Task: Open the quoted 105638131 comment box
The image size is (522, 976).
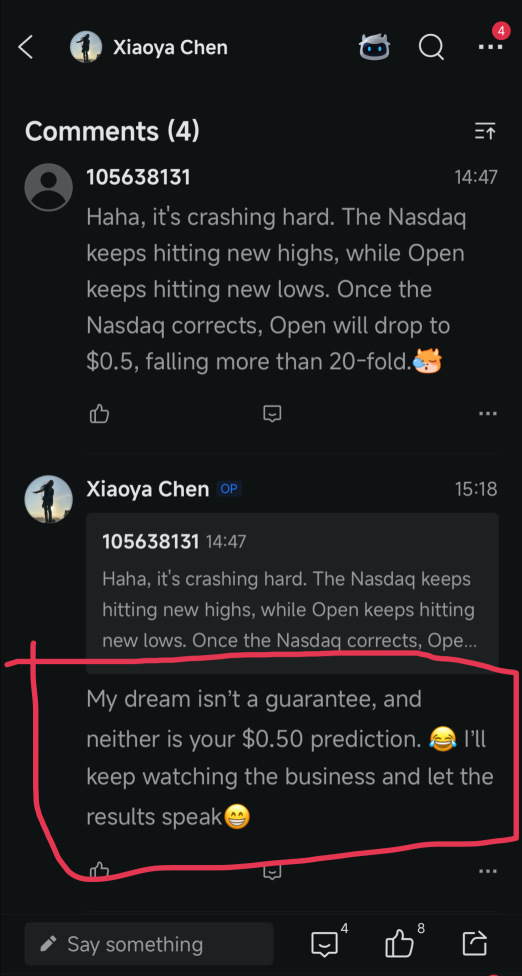Action: coord(292,593)
